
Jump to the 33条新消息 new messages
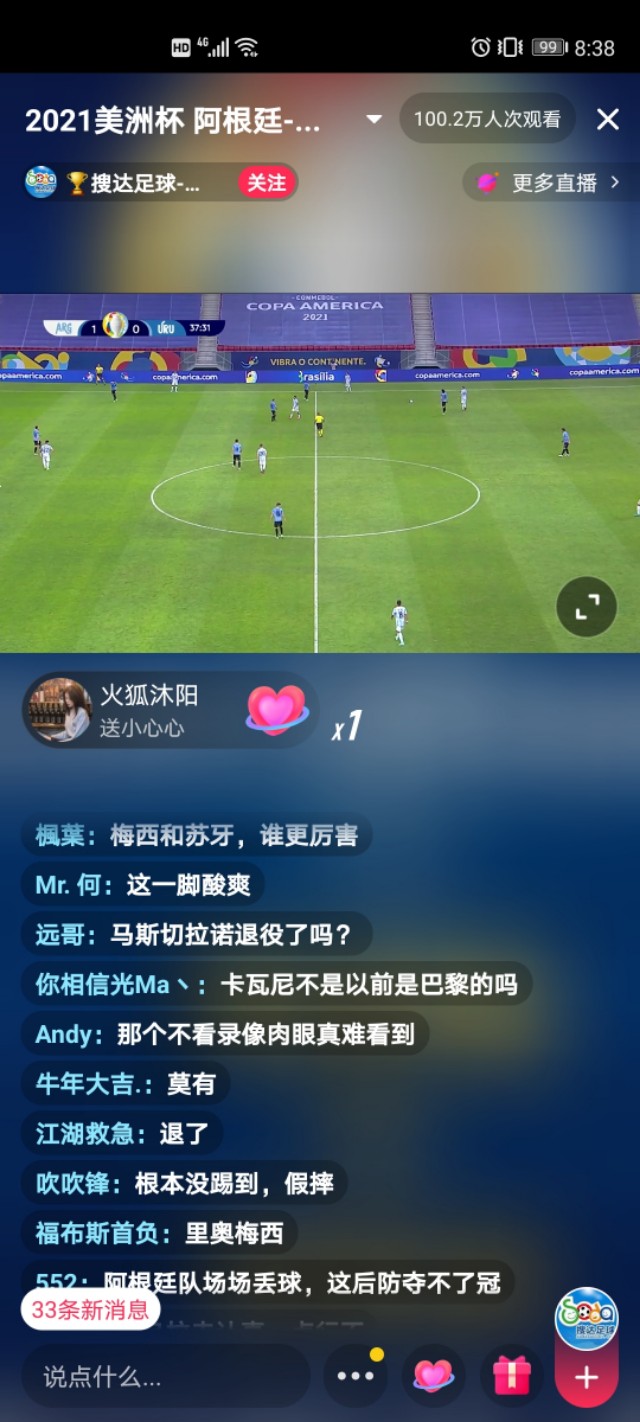[90, 1310]
